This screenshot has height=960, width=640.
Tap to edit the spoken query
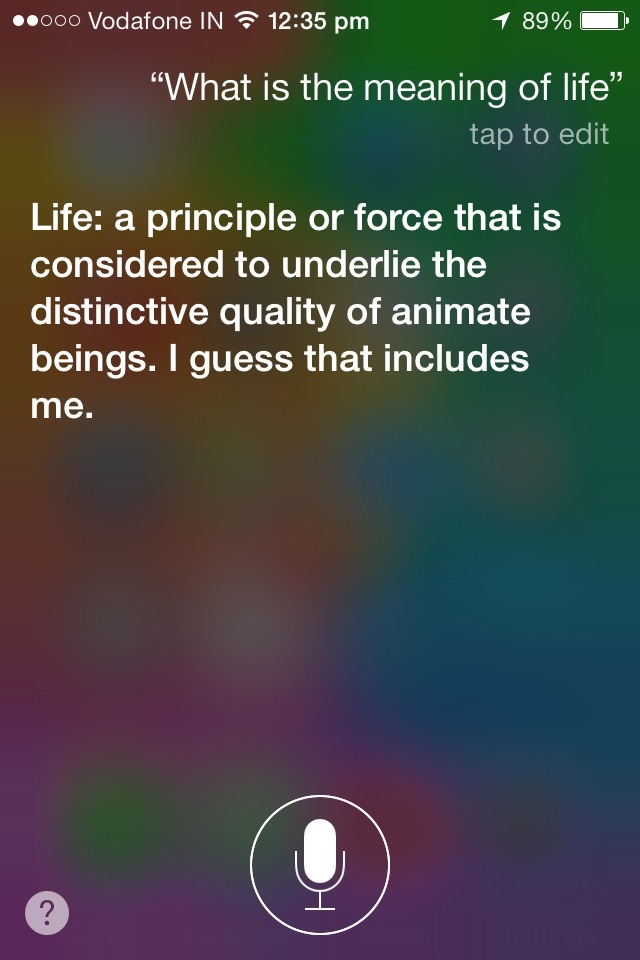click(x=538, y=134)
